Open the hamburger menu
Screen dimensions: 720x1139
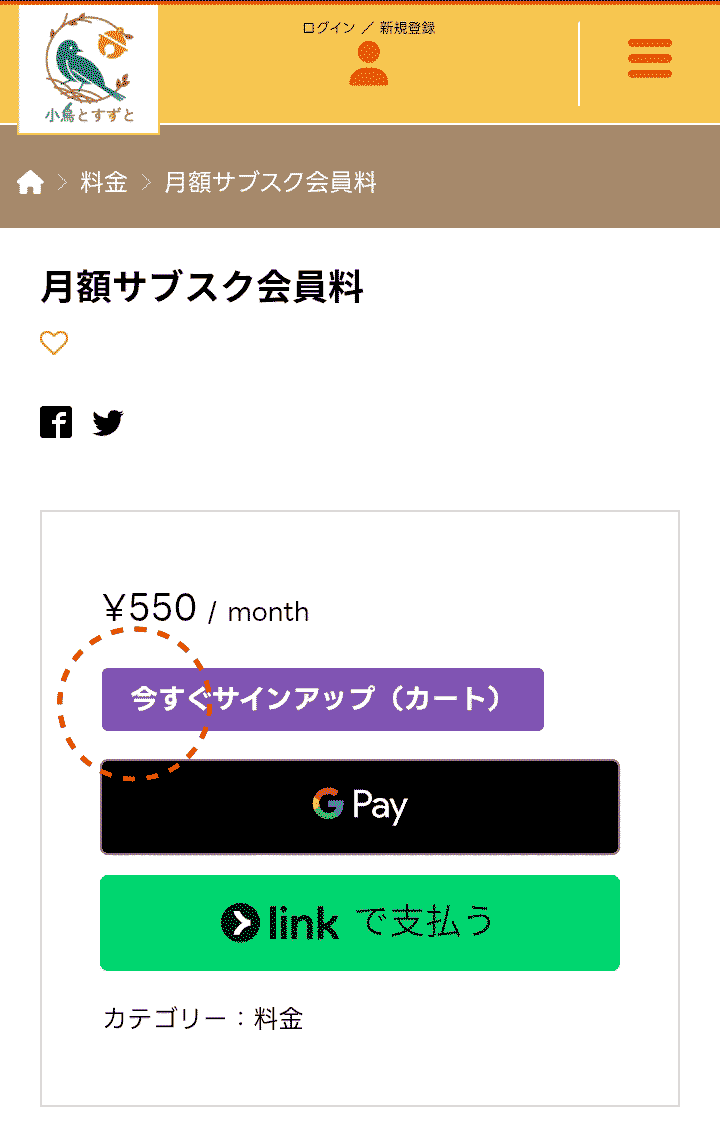649,59
